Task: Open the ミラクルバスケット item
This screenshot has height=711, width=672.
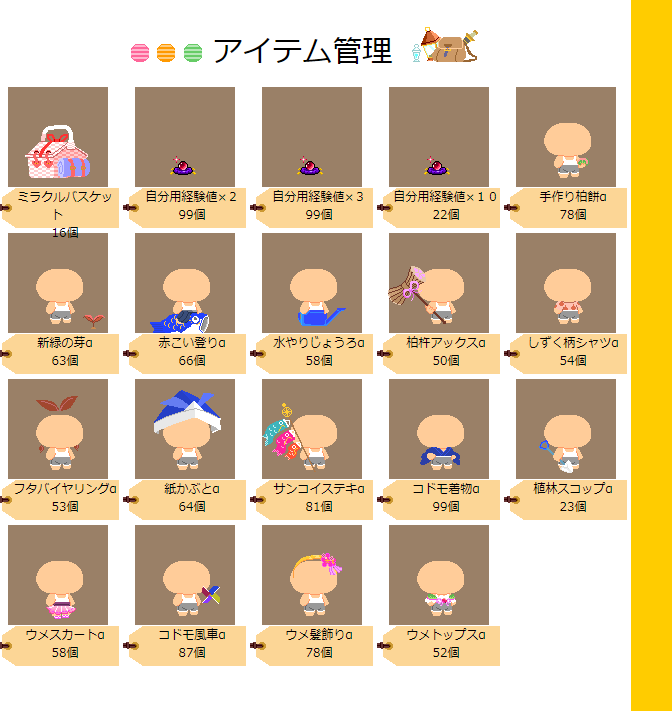Action: 58,137
